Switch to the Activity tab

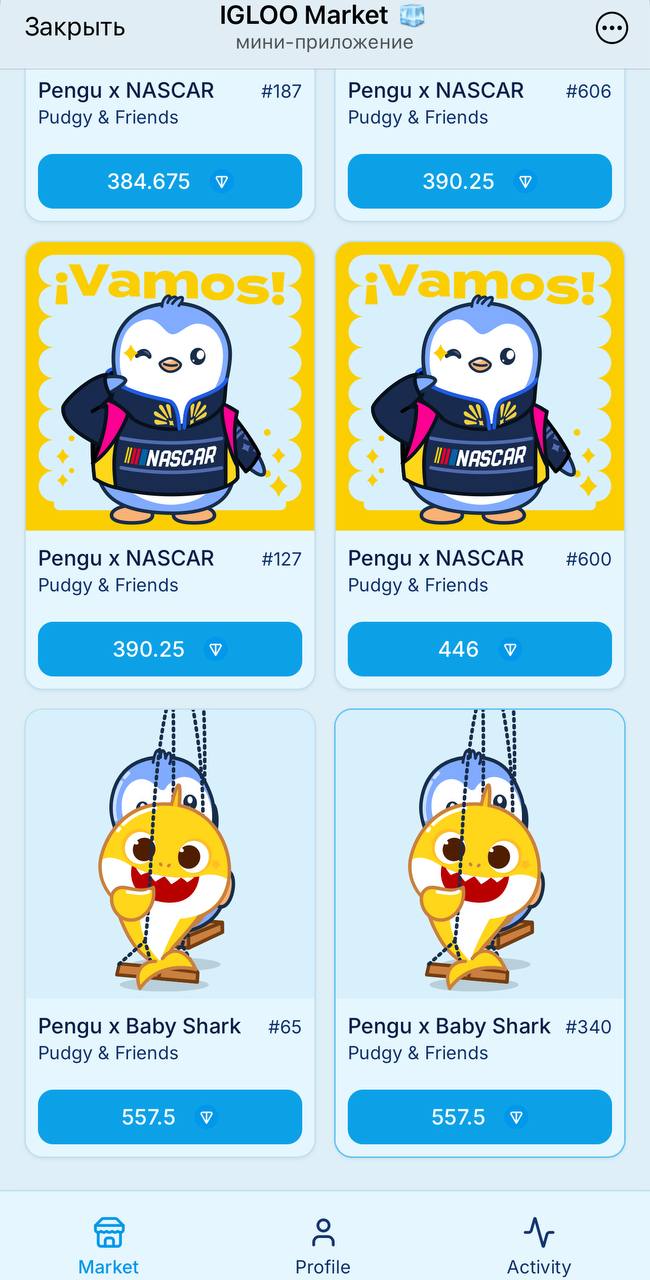pyautogui.click(x=539, y=1245)
